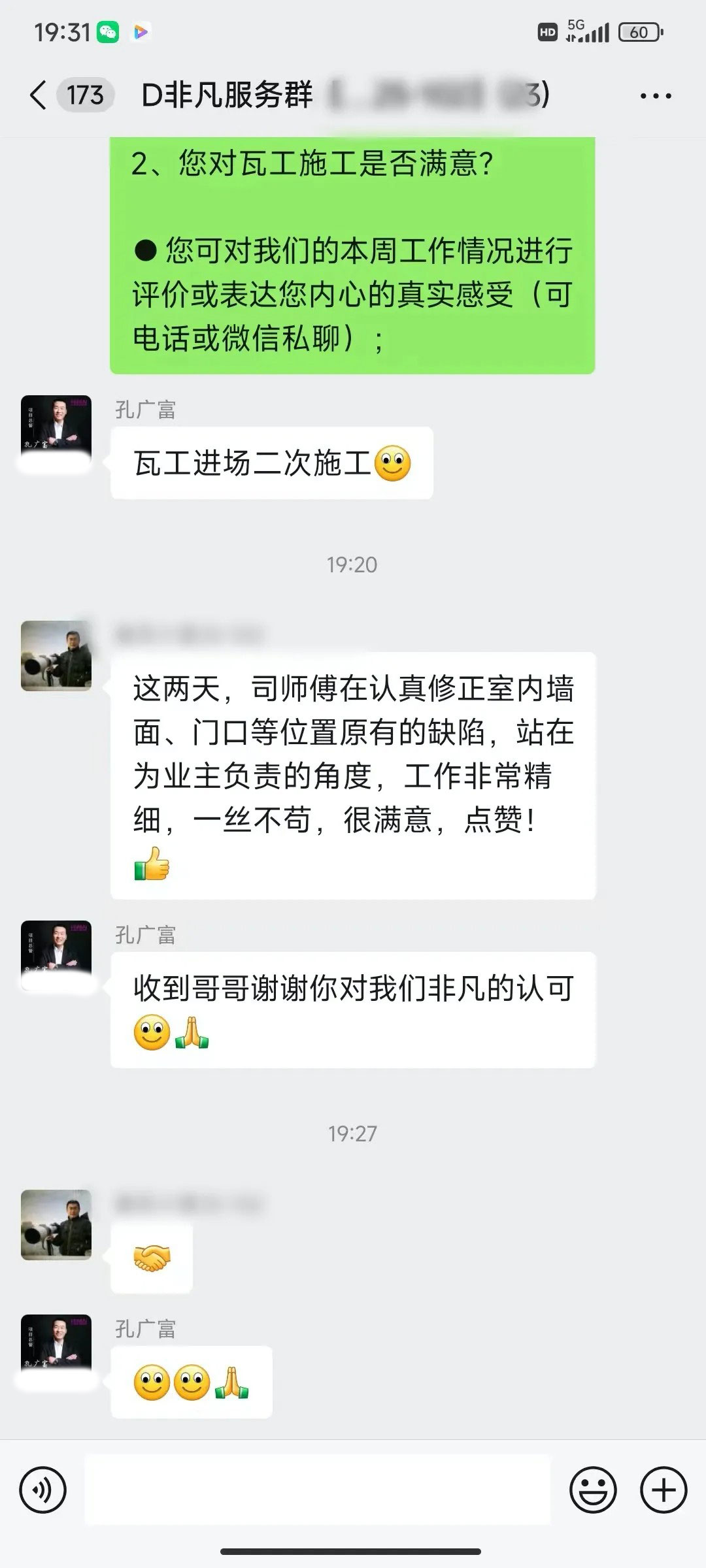Image resolution: width=706 pixels, height=1568 pixels.
Task: Open the group chat overflow menu
Action: pyautogui.click(x=655, y=96)
